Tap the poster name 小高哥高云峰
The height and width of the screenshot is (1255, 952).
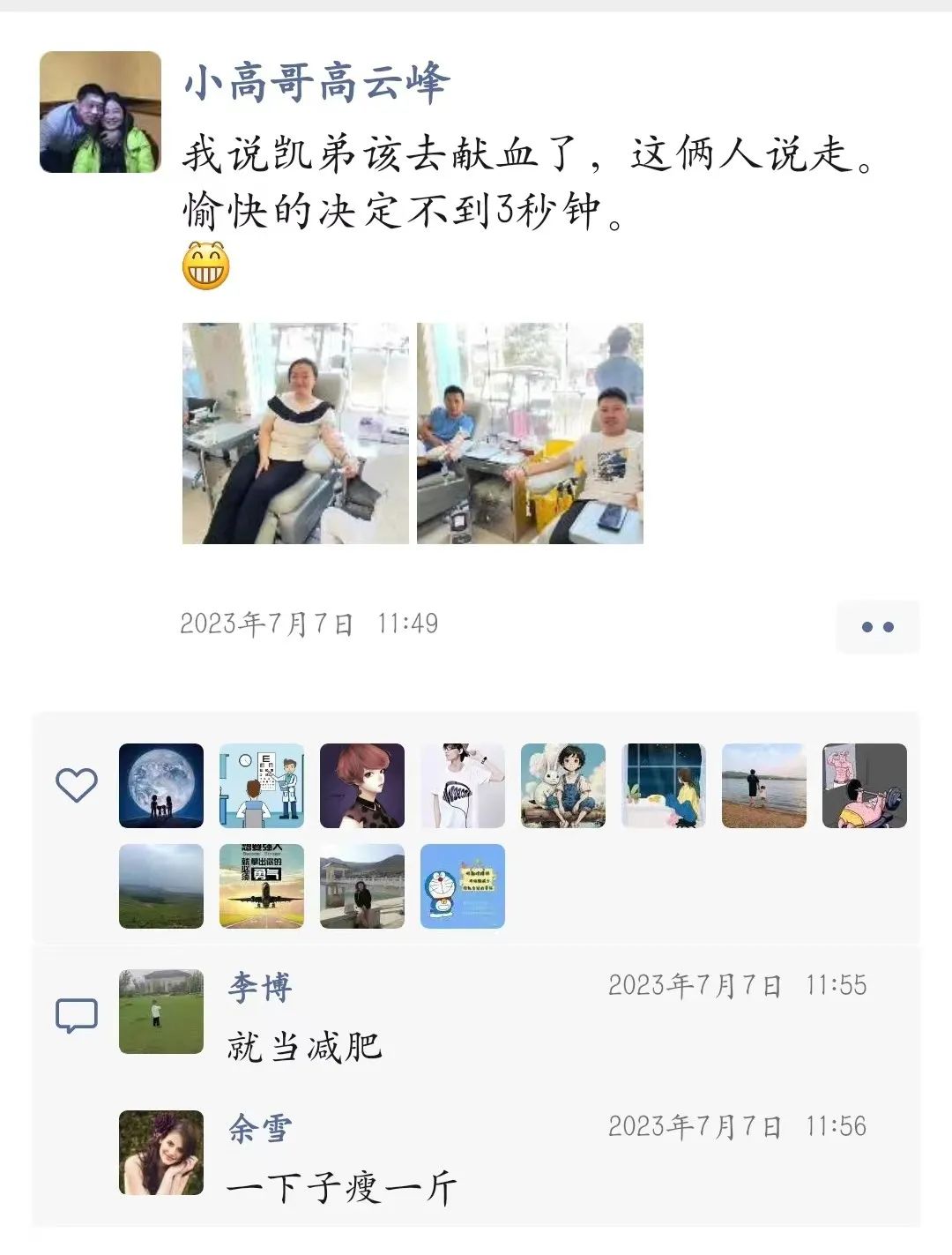[317, 84]
